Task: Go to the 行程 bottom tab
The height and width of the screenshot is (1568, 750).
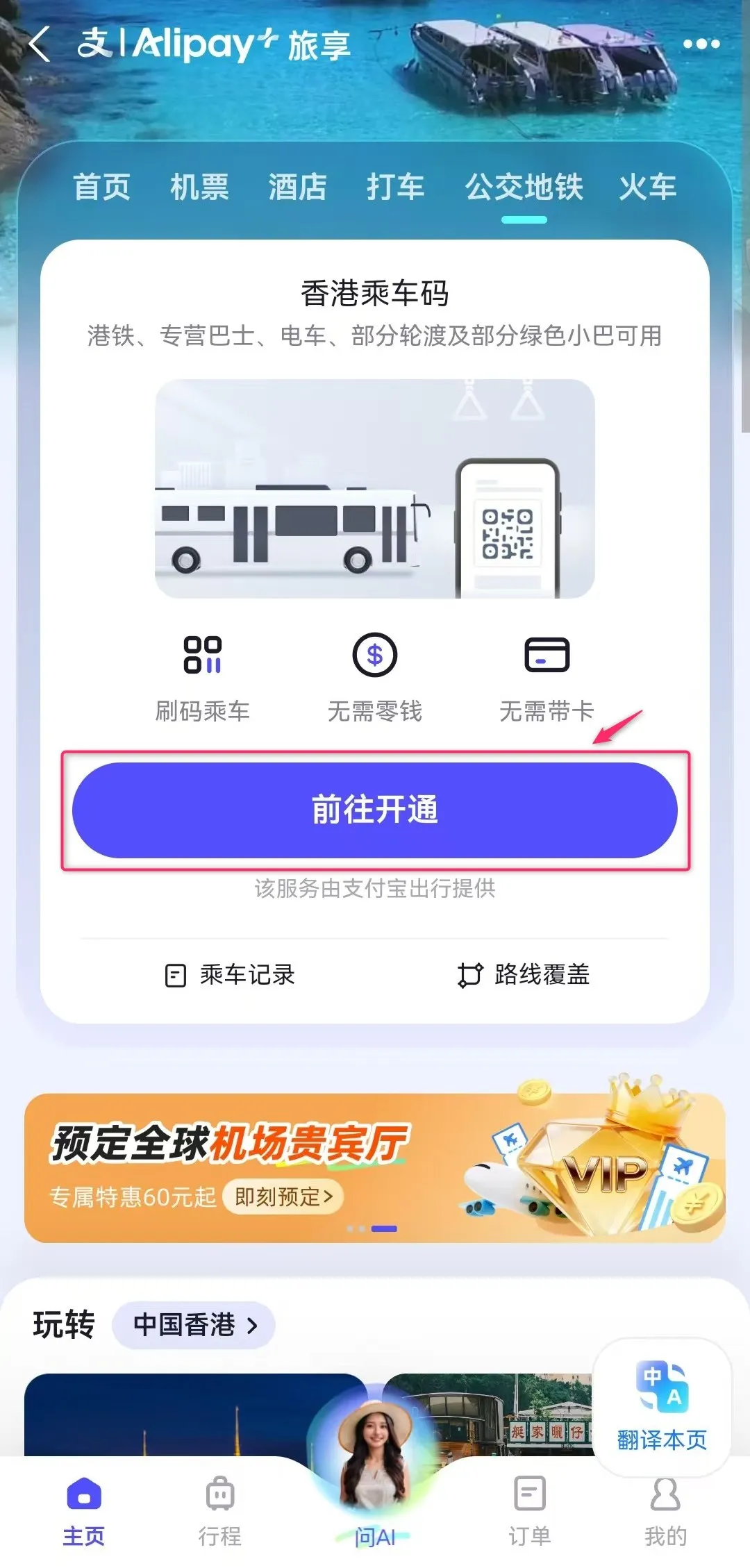Action: tap(219, 1506)
